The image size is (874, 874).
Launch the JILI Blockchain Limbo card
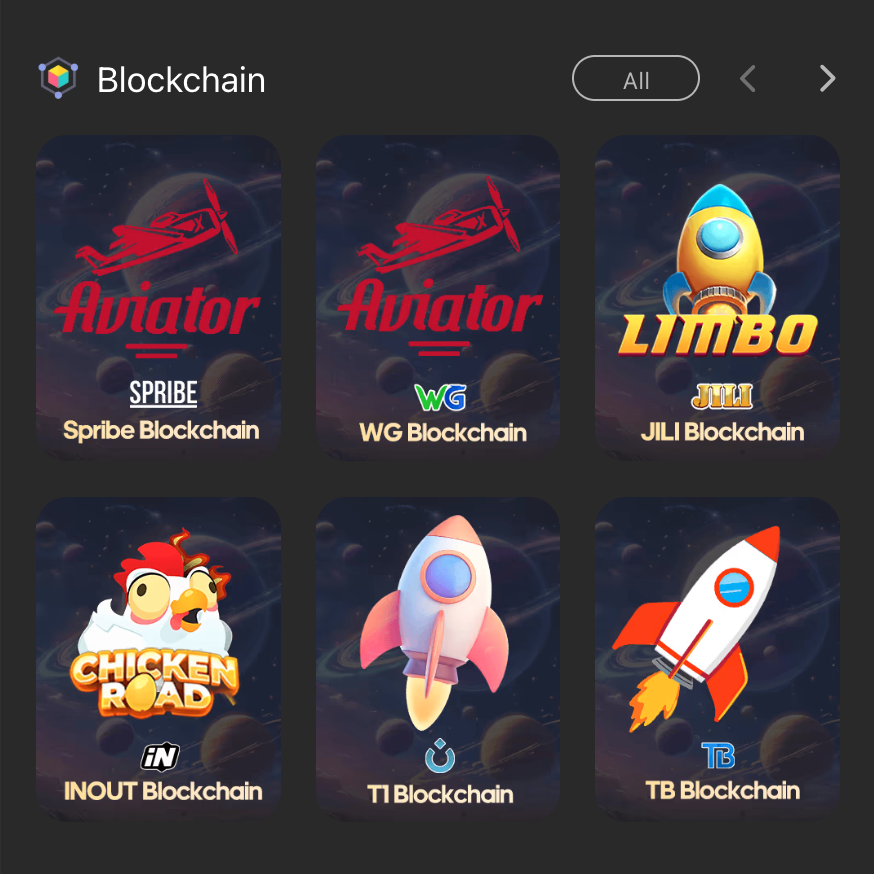[x=717, y=297]
